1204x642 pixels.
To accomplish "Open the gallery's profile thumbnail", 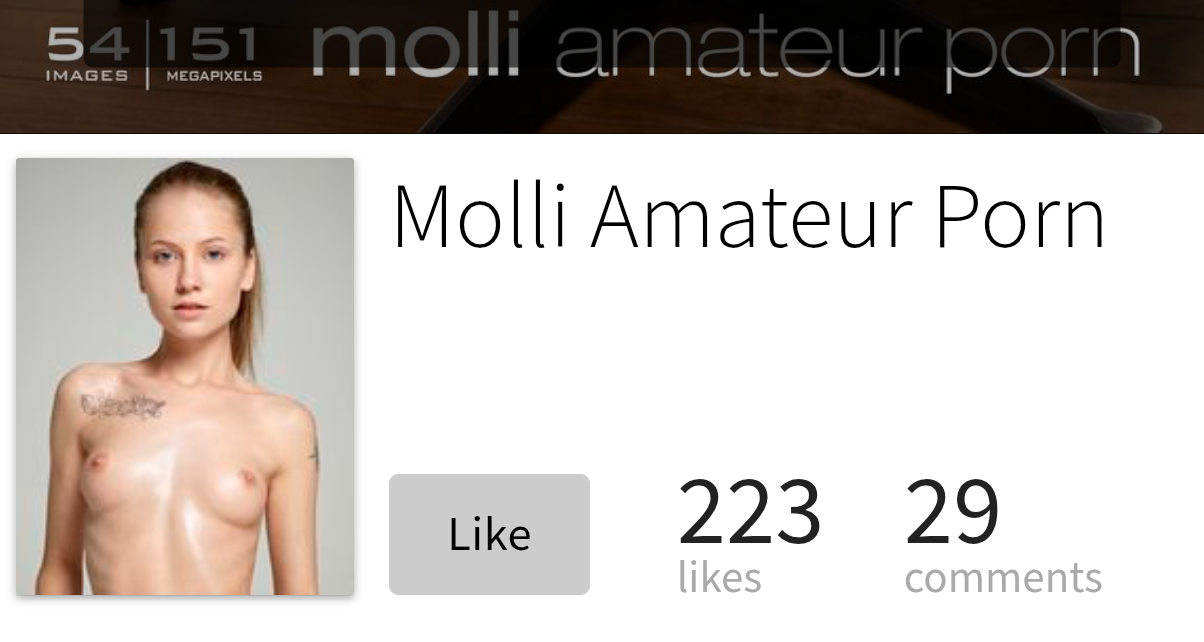I will (185, 376).
